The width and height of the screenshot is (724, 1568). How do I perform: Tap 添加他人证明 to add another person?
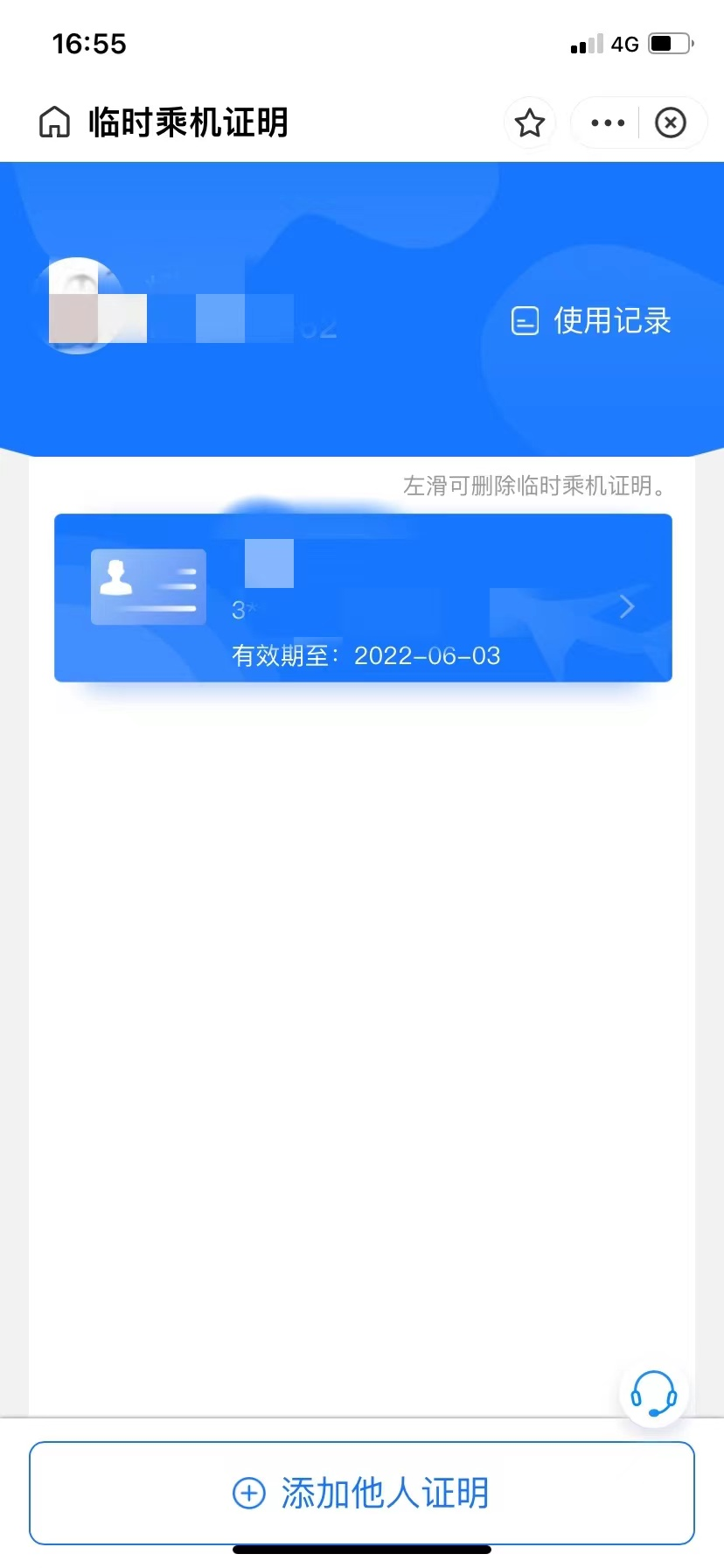click(x=362, y=1493)
